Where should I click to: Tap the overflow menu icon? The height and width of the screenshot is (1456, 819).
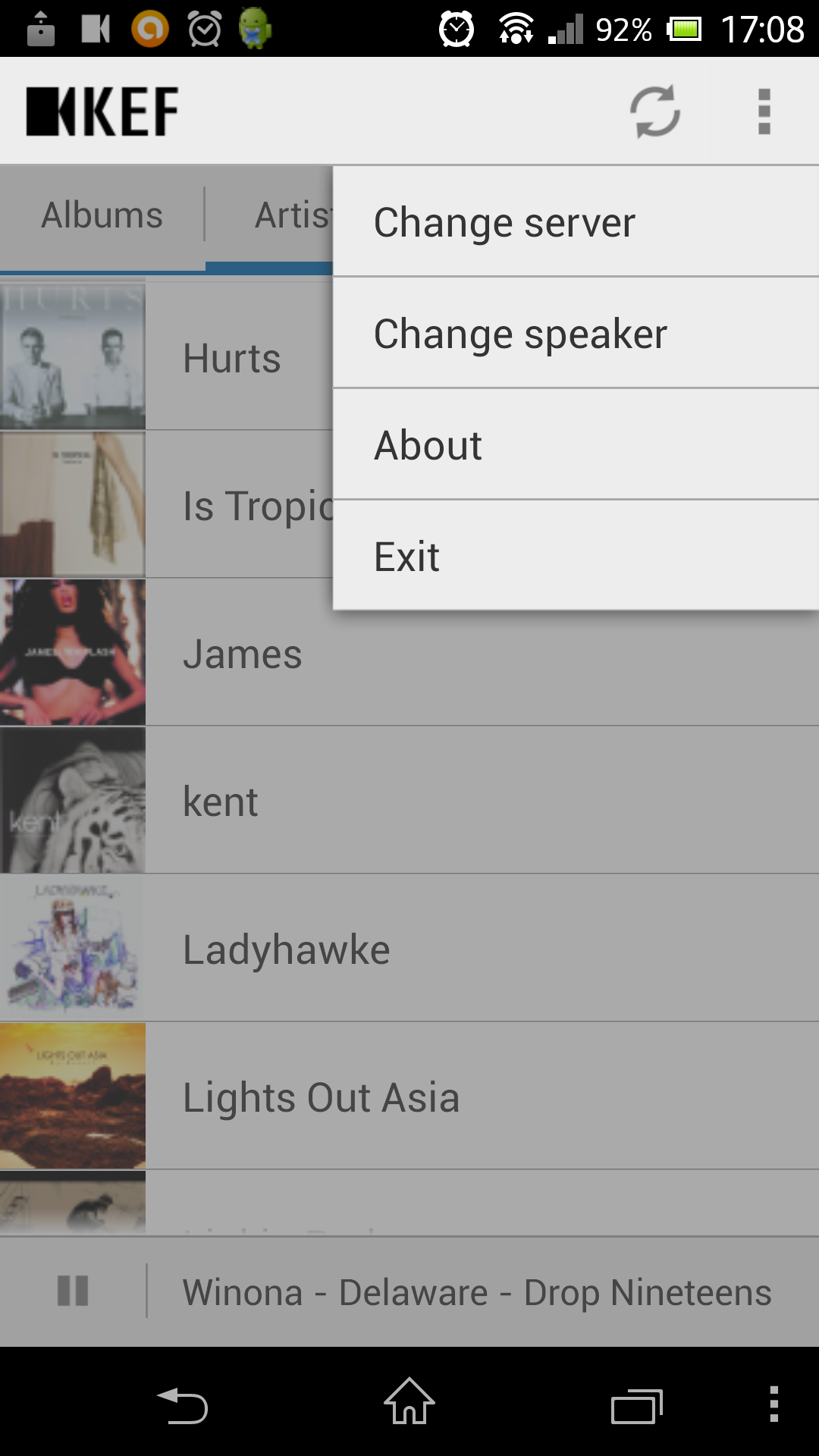764,111
